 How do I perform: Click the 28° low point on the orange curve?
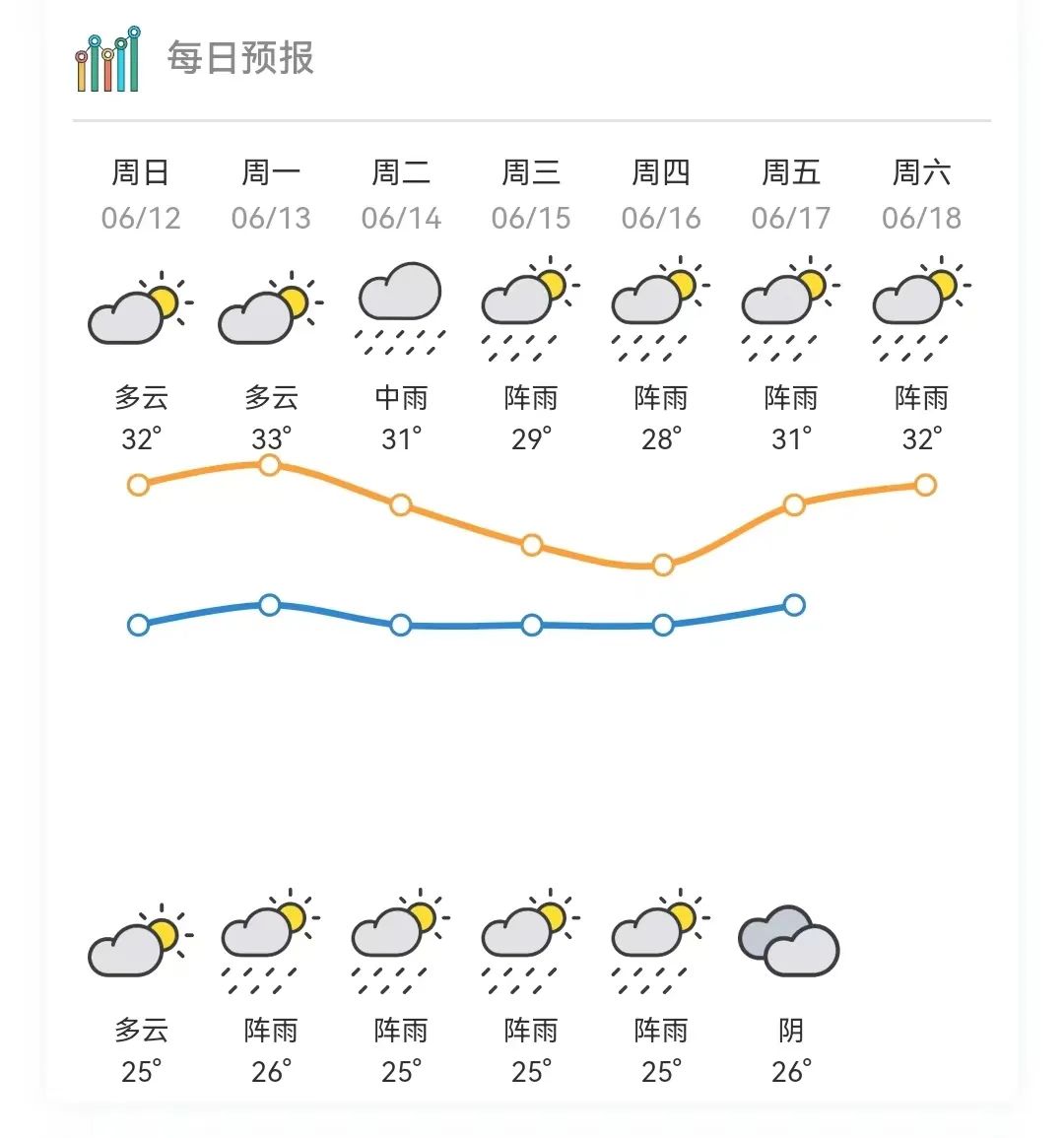(x=661, y=566)
